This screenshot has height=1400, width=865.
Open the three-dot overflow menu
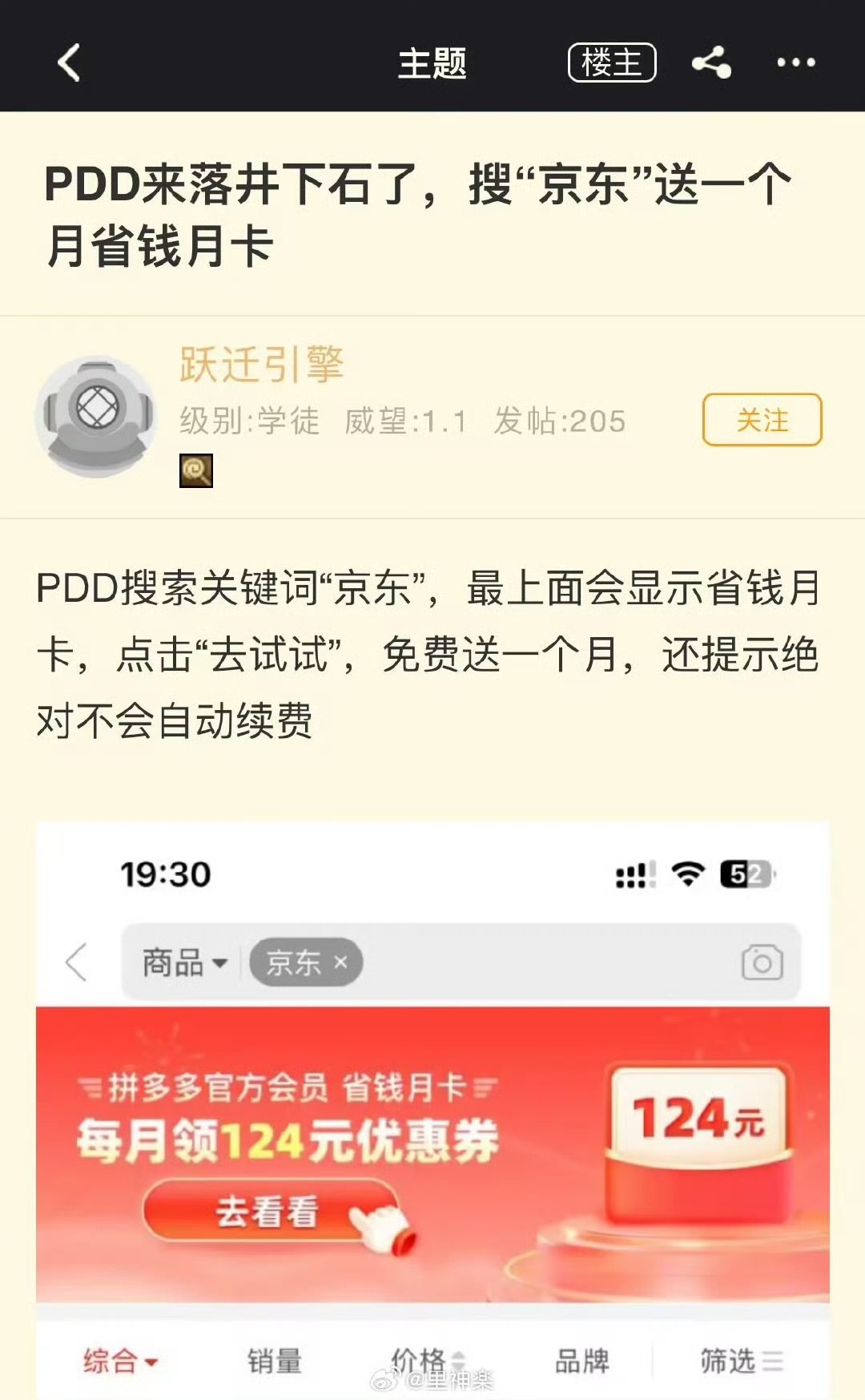coord(795,63)
